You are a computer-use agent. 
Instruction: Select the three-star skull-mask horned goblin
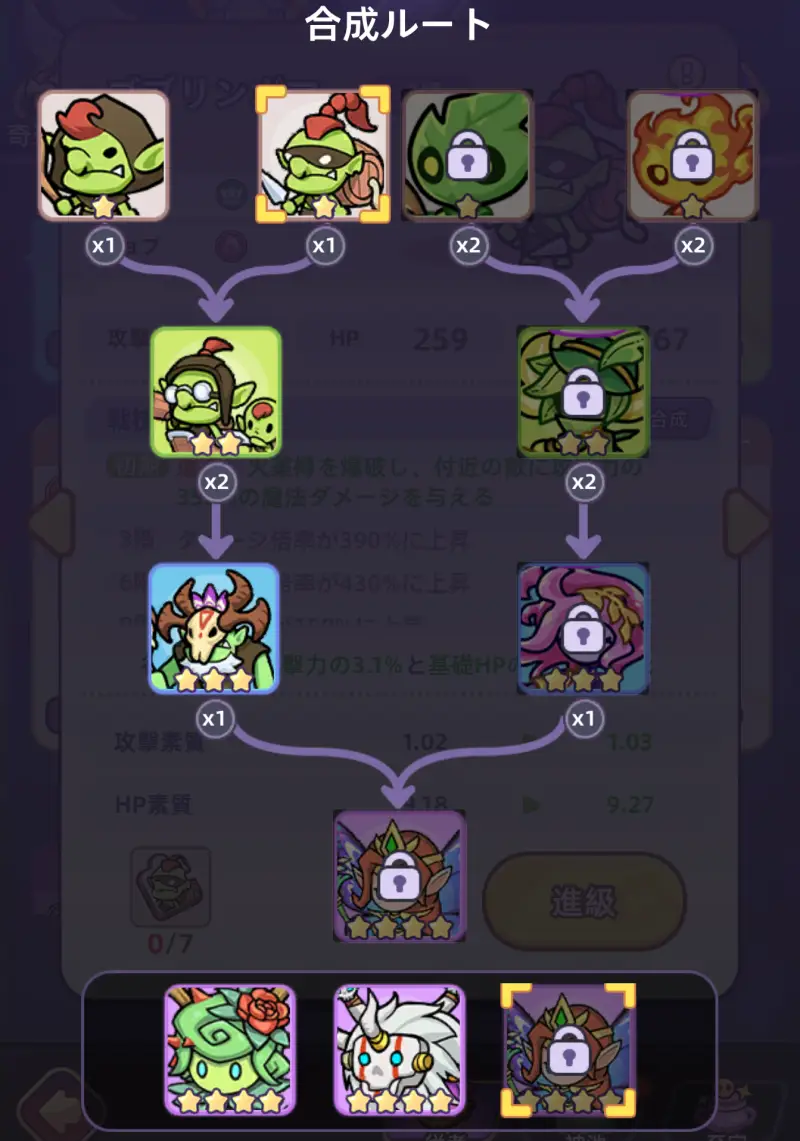(214, 628)
